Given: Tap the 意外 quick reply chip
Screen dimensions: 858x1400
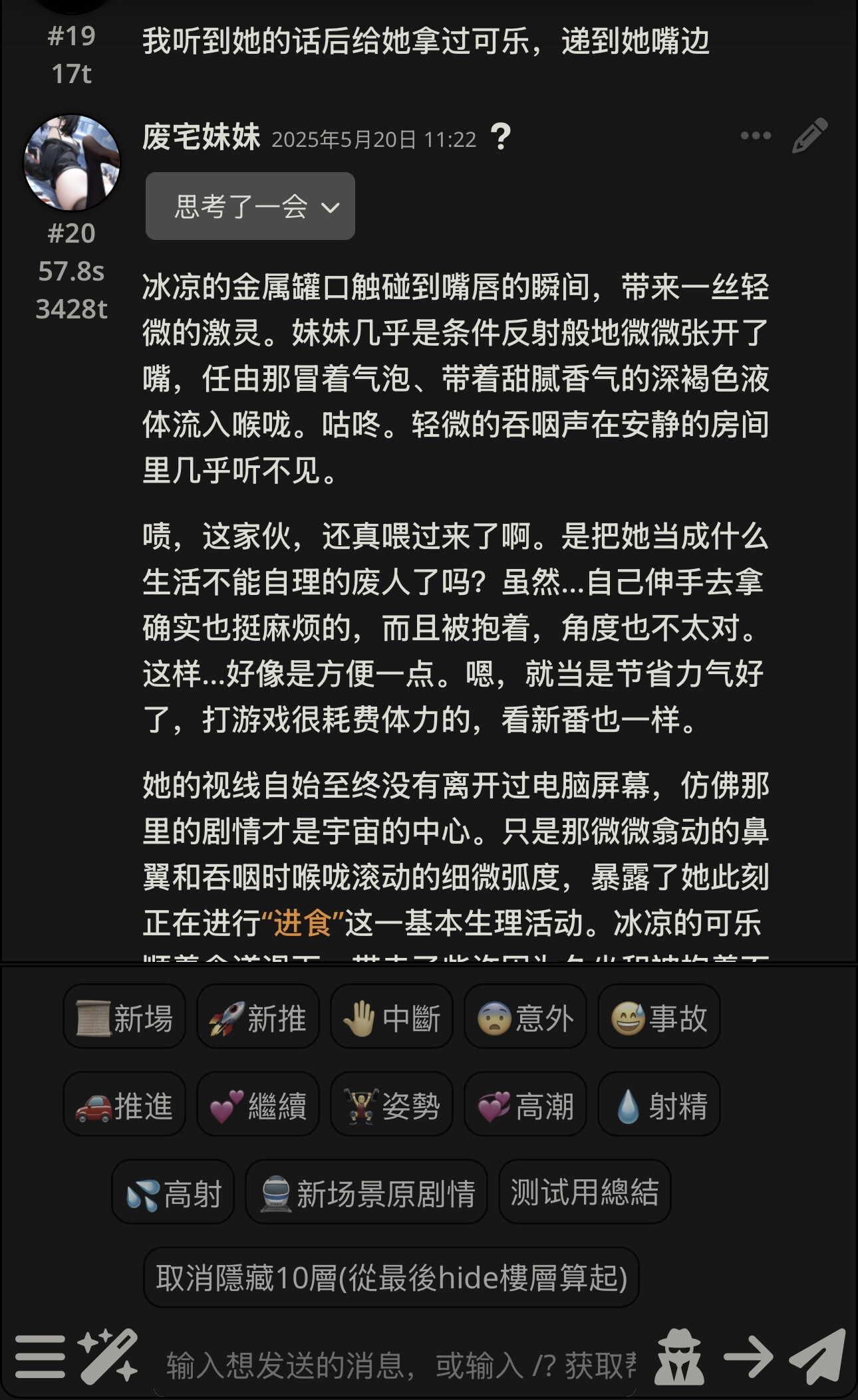Looking at the screenshot, I should 525,1018.
